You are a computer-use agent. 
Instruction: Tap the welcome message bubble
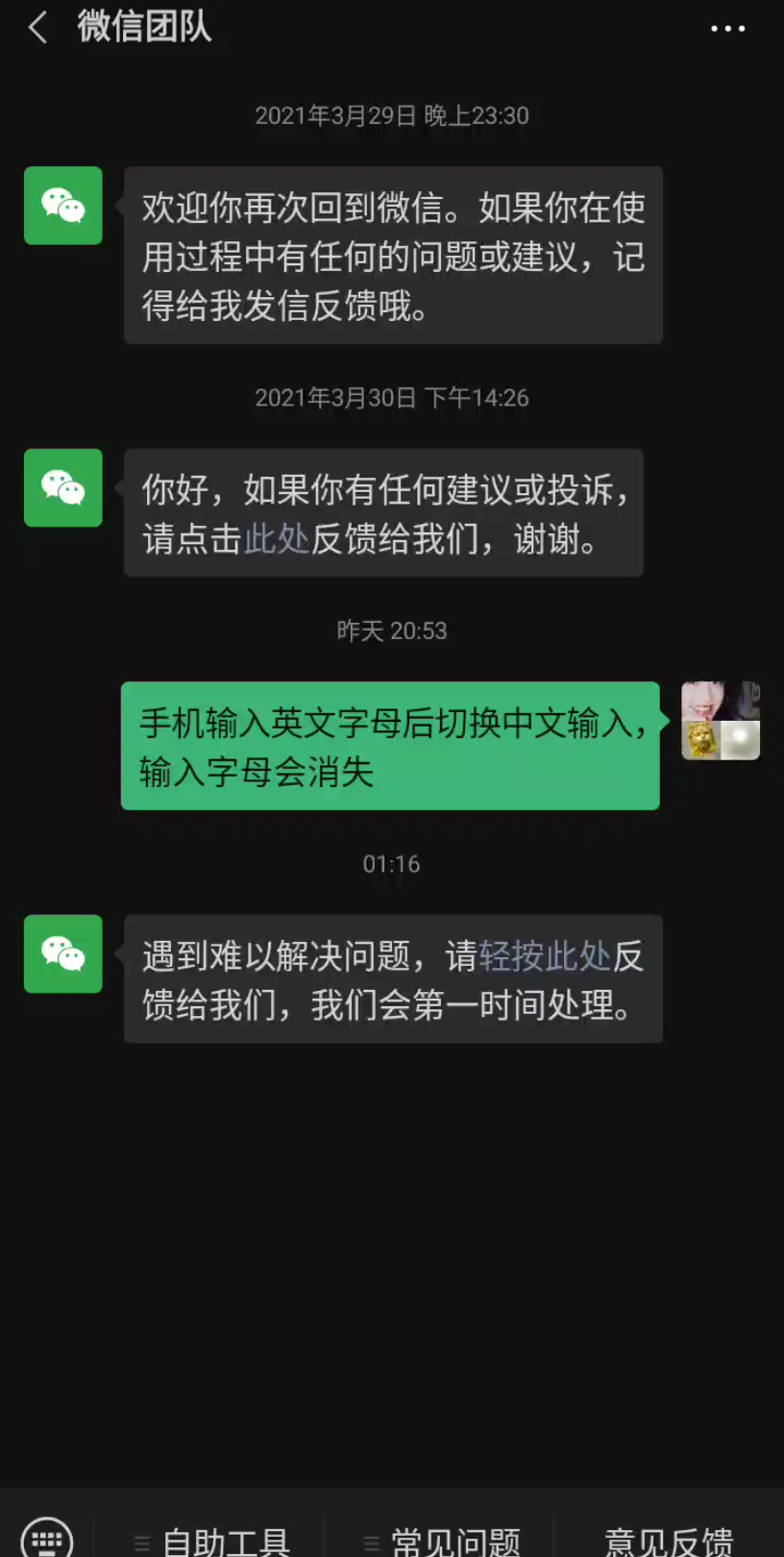[x=392, y=255]
